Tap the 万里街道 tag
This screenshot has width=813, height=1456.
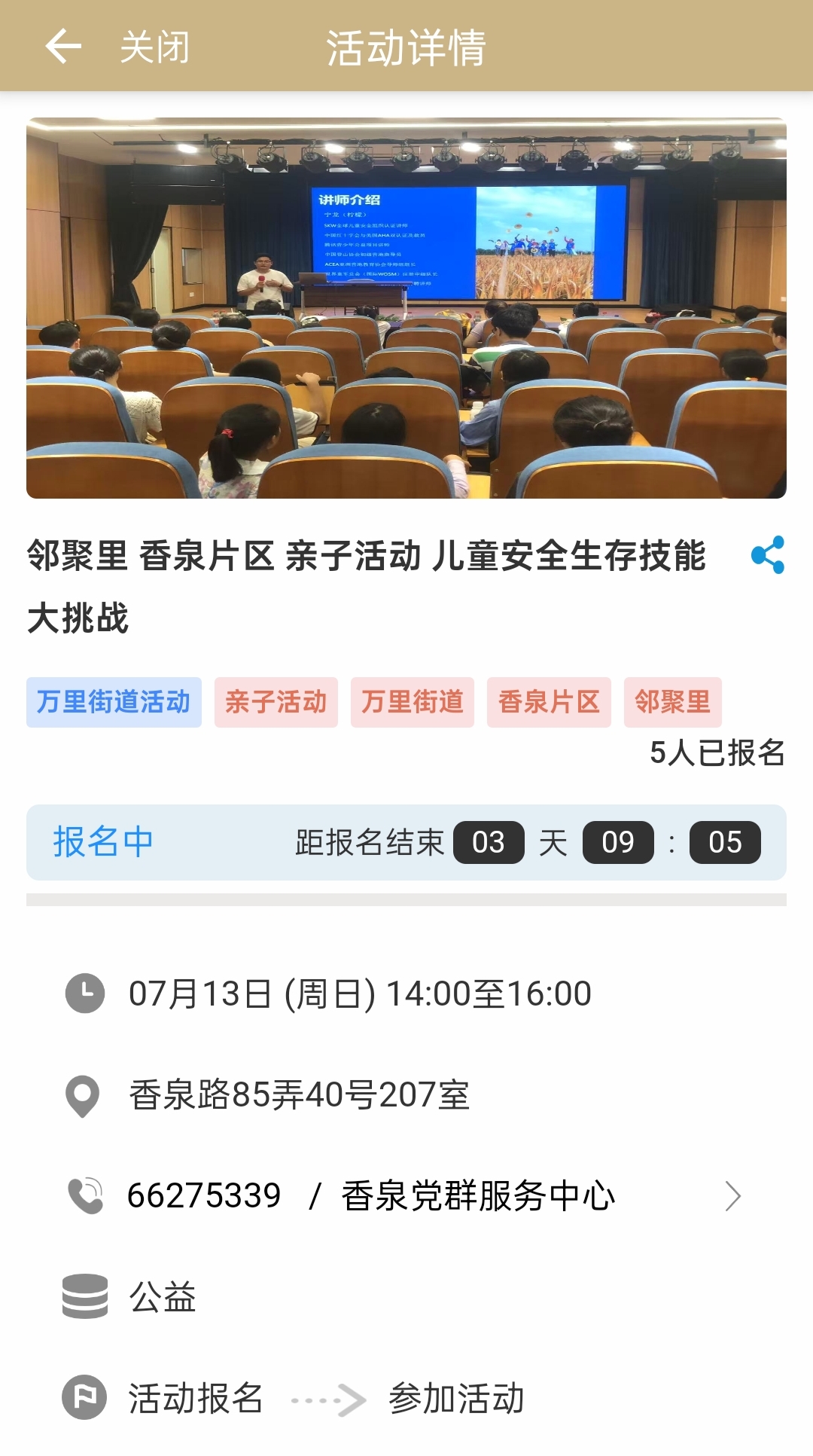tap(412, 702)
